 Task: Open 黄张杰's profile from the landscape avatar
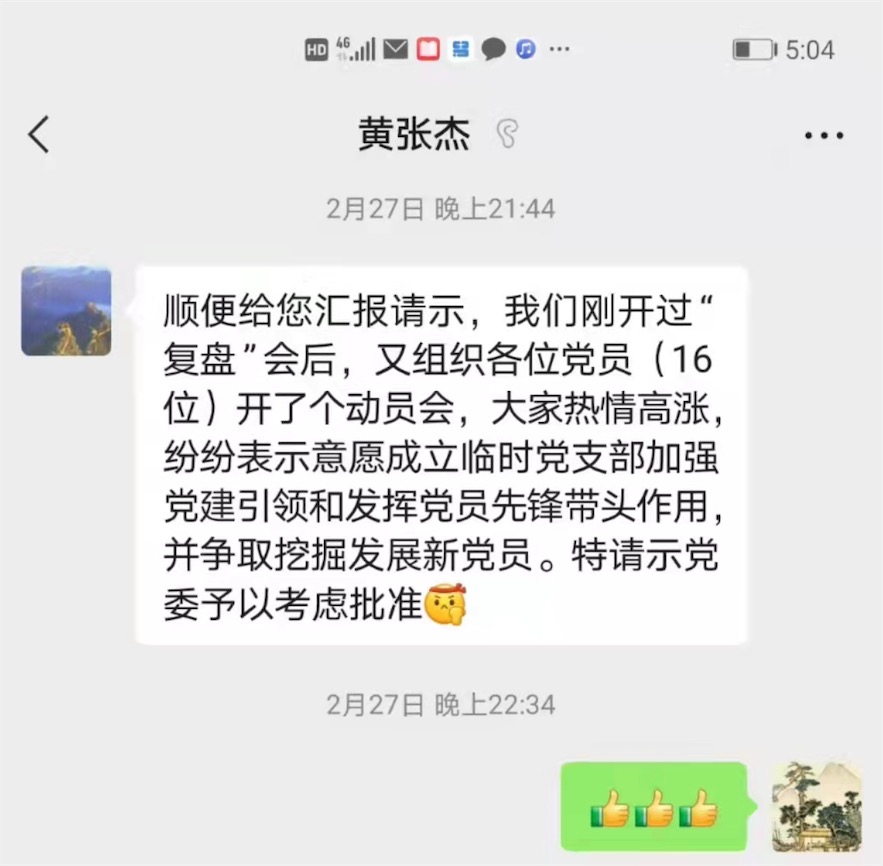coord(66,311)
